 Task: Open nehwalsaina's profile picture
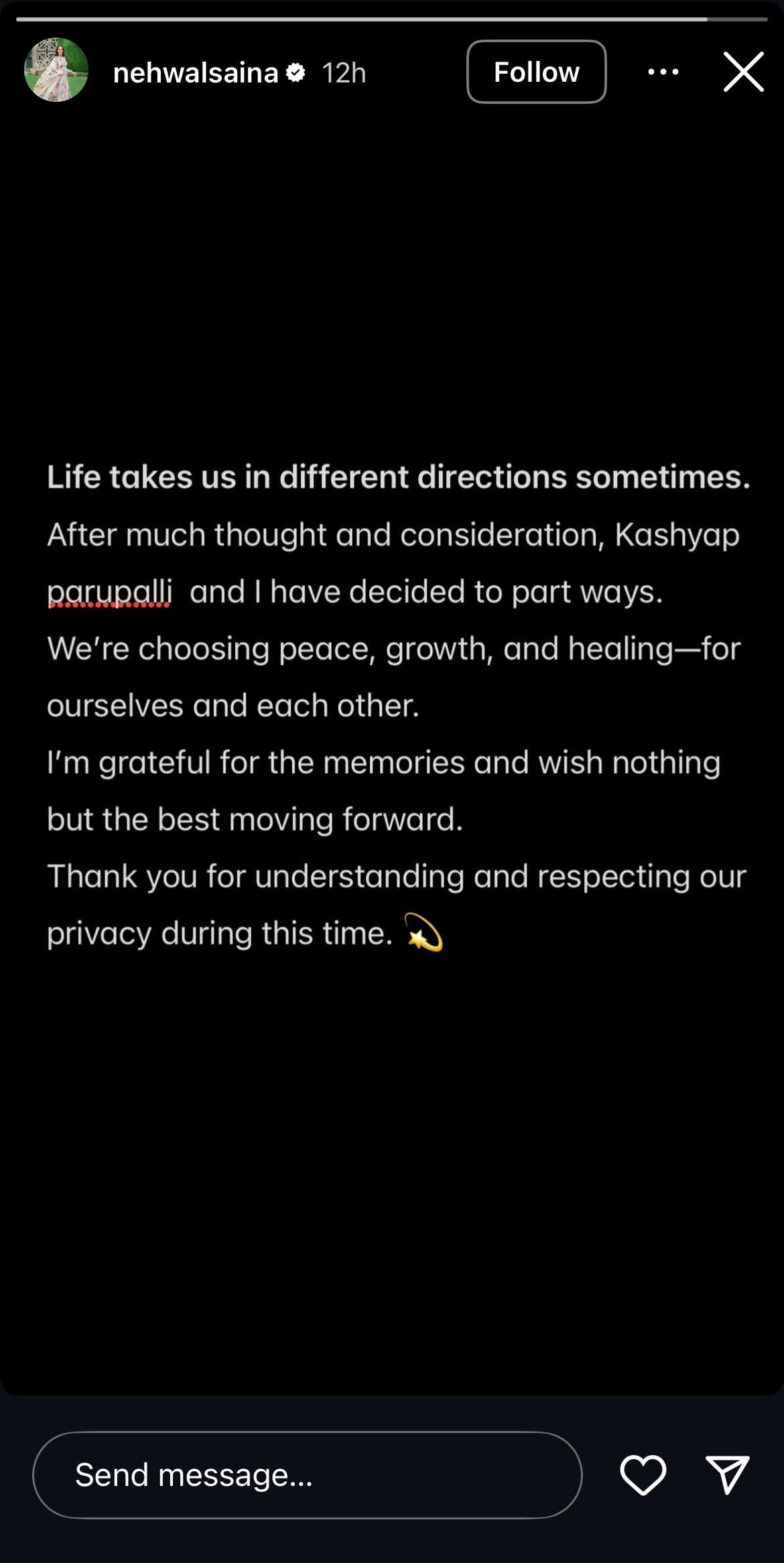coord(56,70)
